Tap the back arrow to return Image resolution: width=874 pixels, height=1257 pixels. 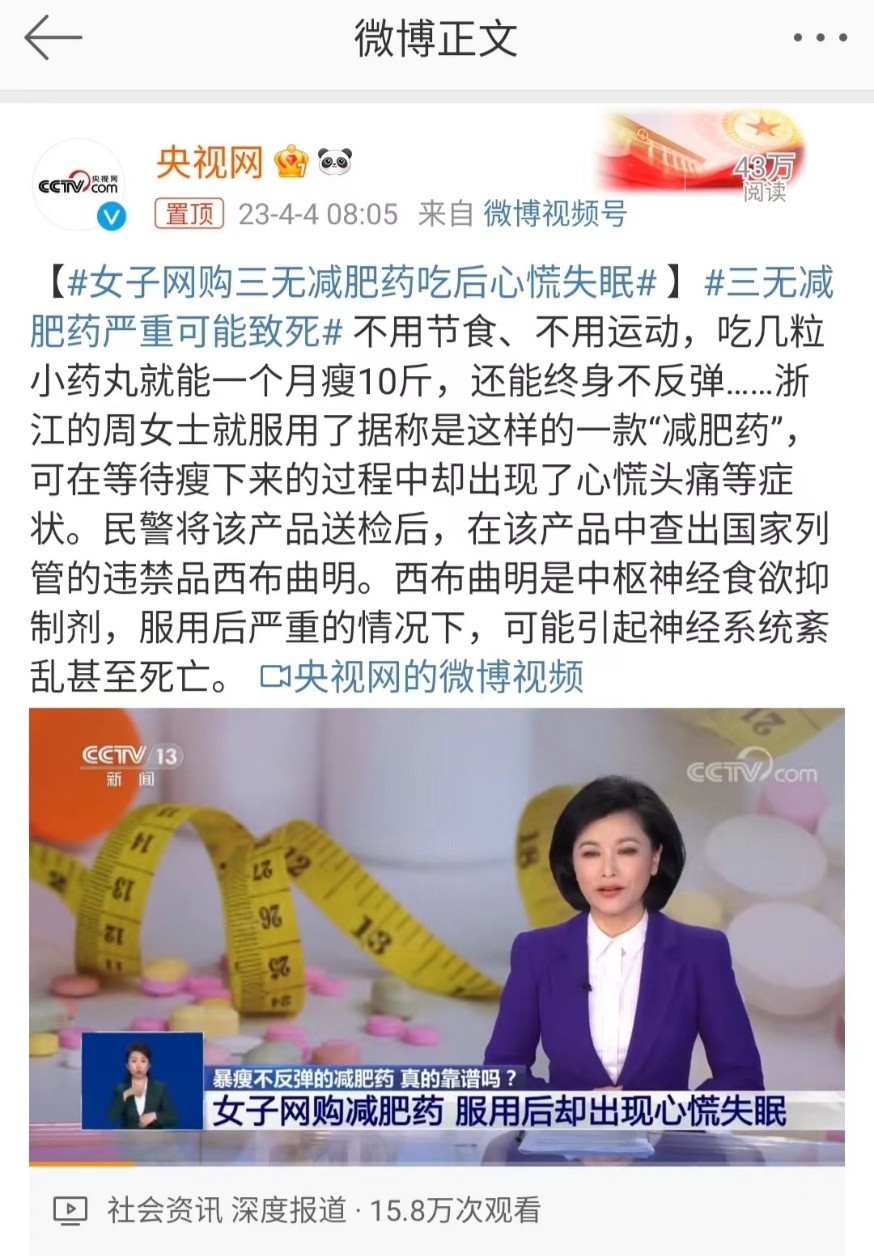tap(52, 38)
